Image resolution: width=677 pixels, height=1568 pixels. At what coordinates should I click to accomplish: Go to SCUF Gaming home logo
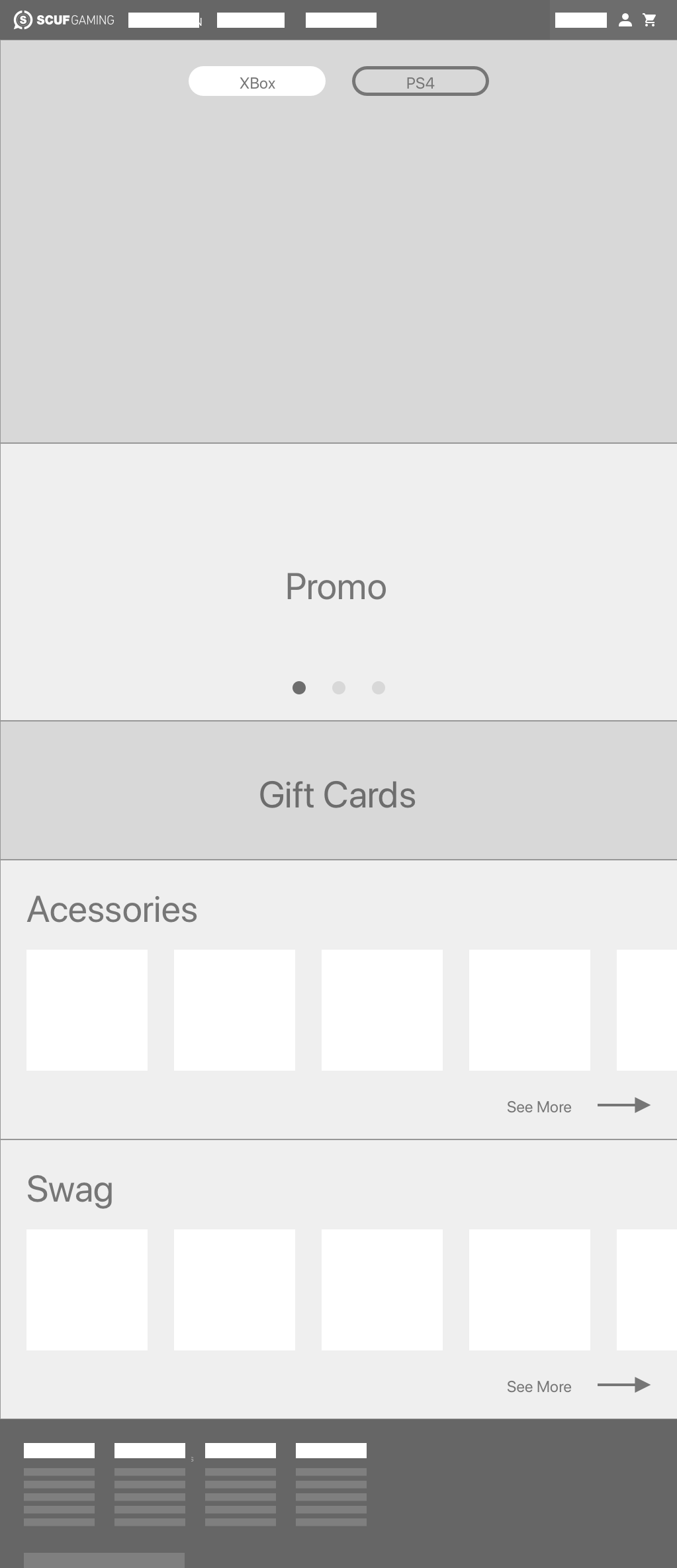(64, 20)
